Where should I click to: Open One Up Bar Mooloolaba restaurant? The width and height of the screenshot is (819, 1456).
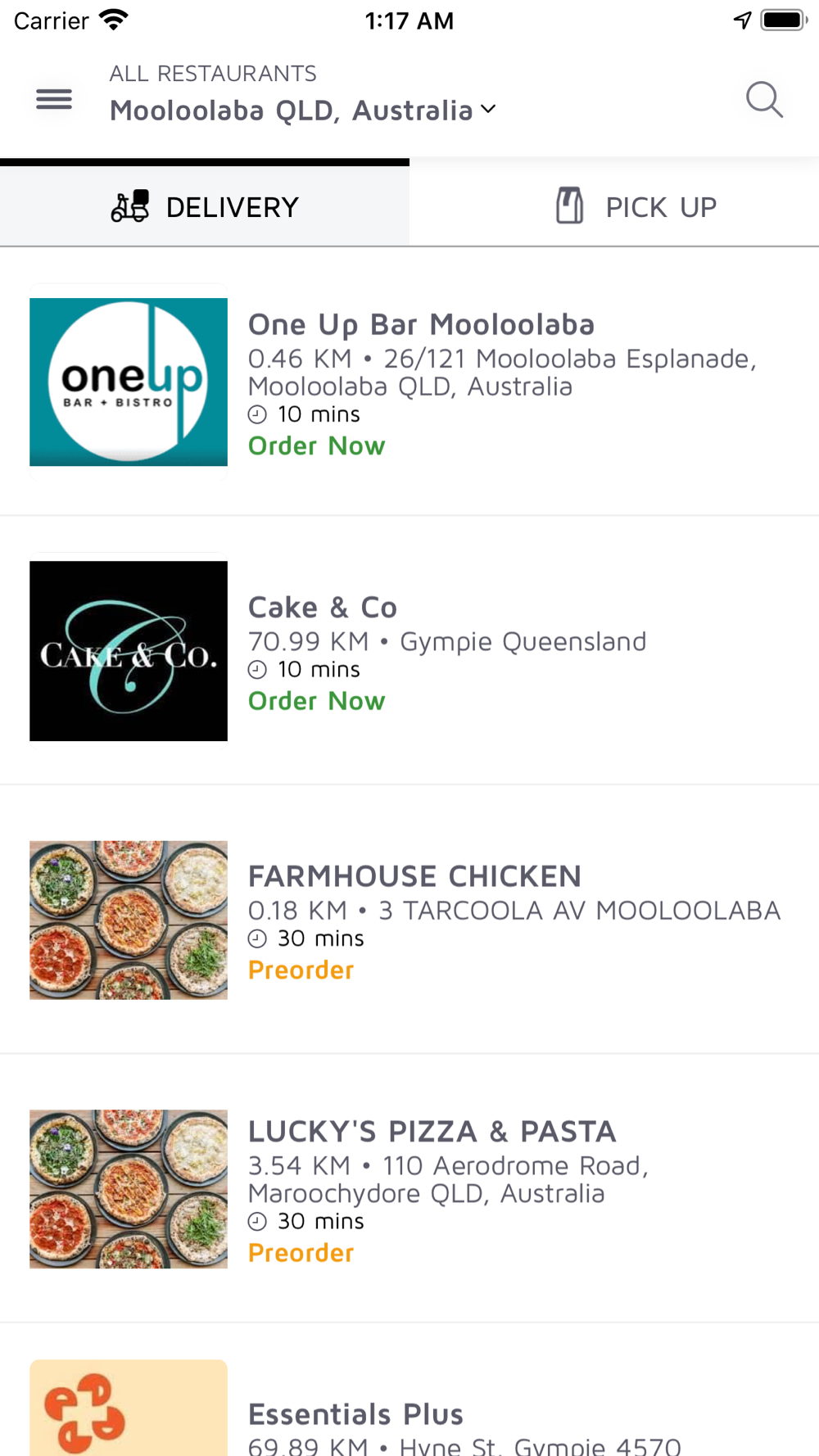[x=409, y=382]
